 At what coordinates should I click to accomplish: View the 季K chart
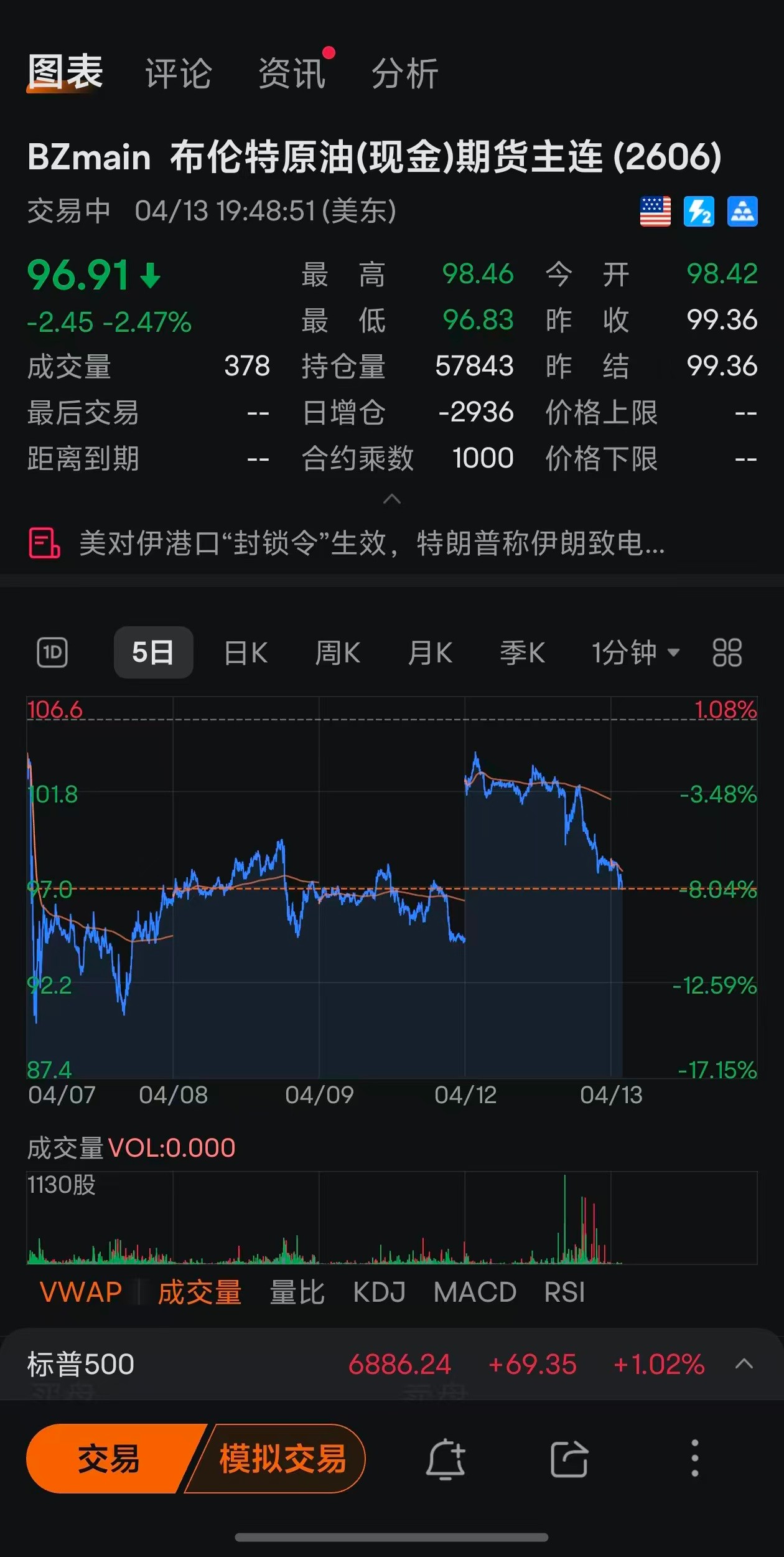tap(522, 653)
